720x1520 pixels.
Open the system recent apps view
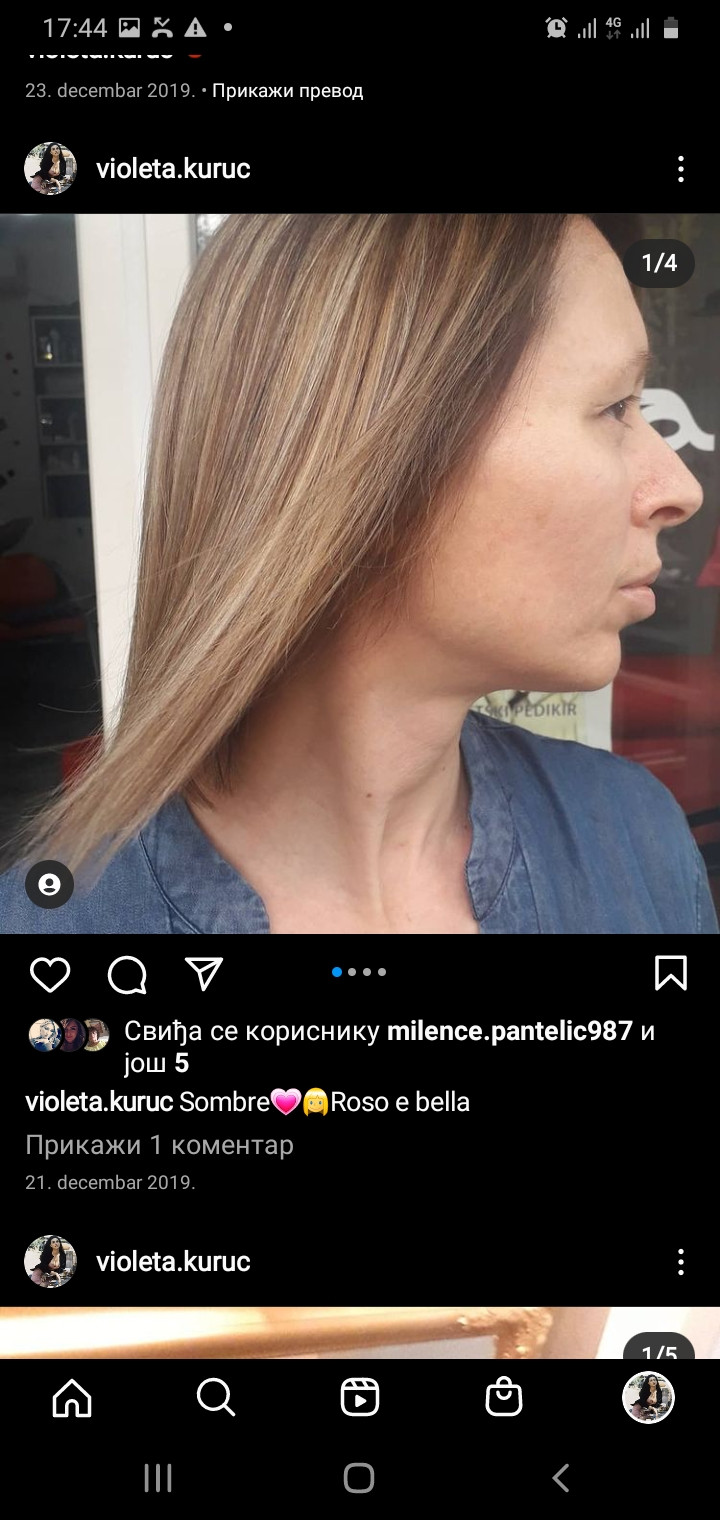(x=158, y=1478)
